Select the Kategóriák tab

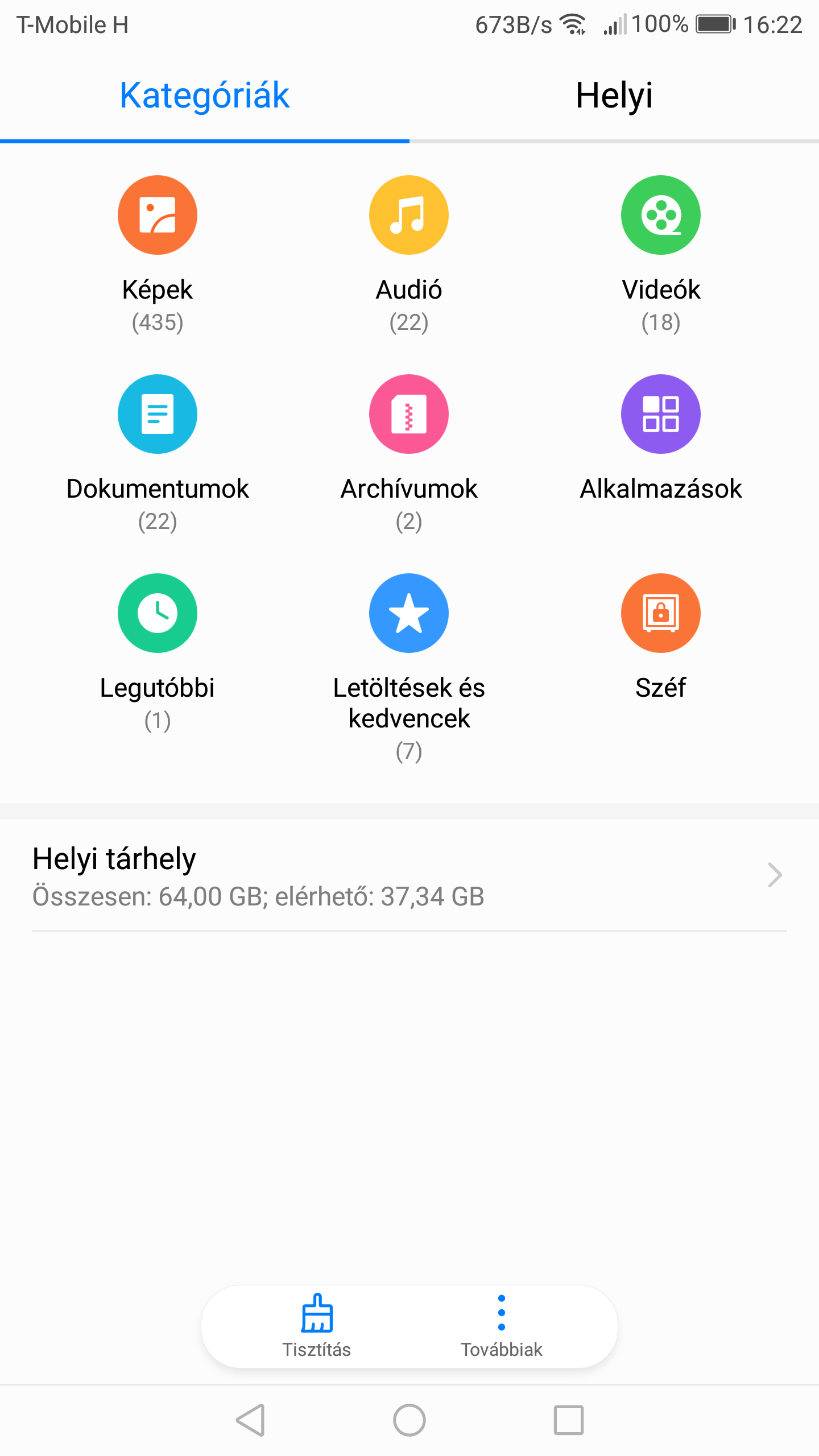(x=205, y=96)
